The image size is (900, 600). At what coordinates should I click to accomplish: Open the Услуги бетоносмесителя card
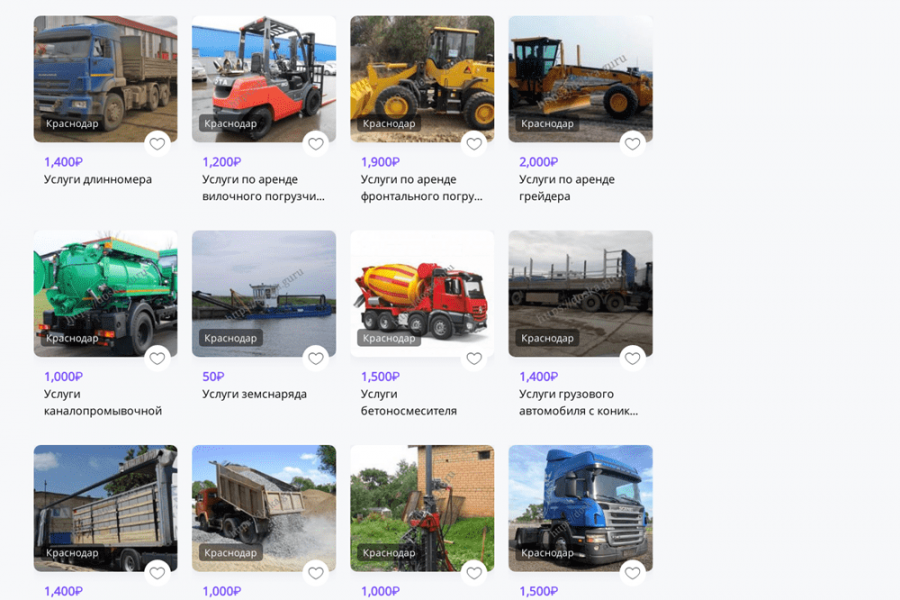pyautogui.click(x=409, y=402)
